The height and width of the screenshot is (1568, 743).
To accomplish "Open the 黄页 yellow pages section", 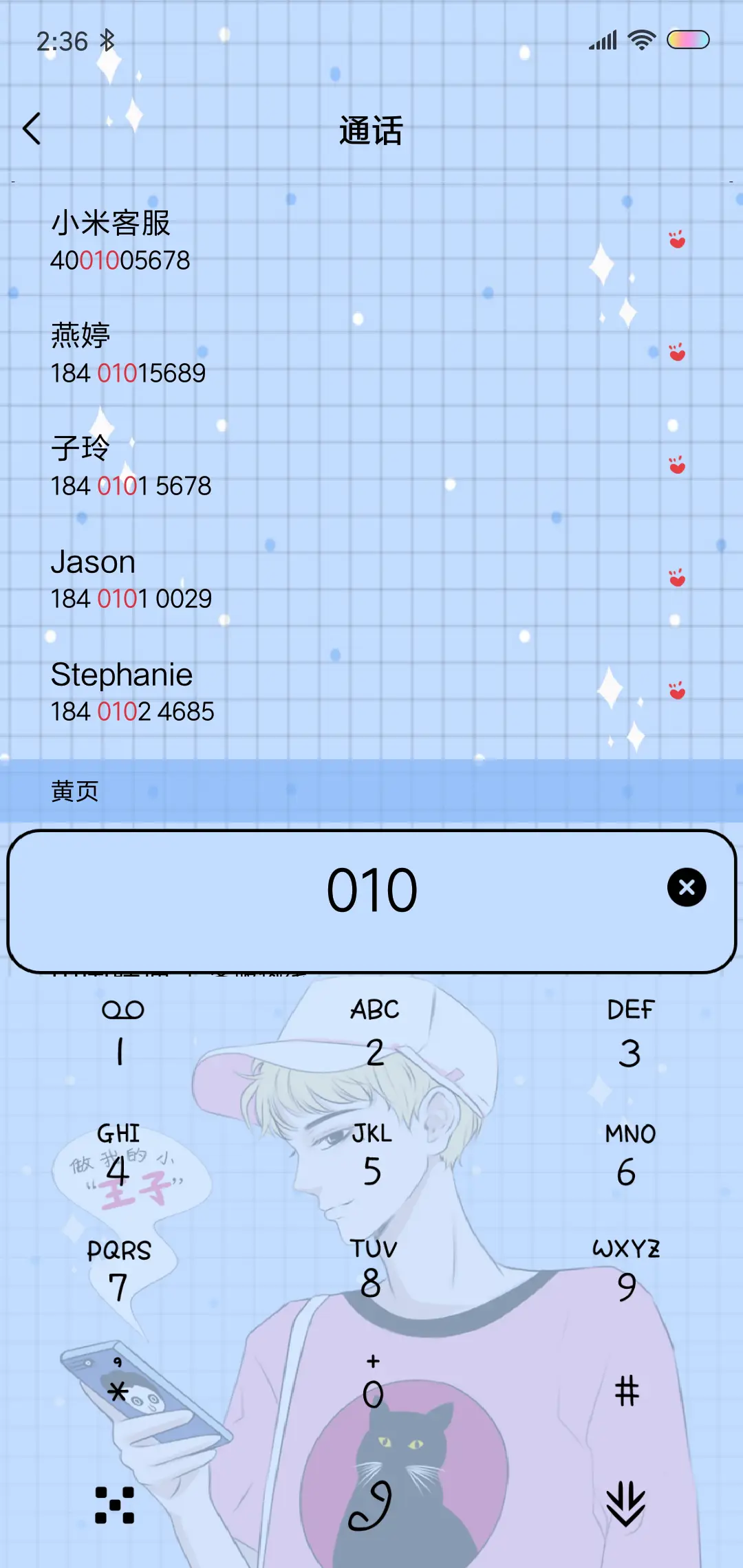I will 74,791.
